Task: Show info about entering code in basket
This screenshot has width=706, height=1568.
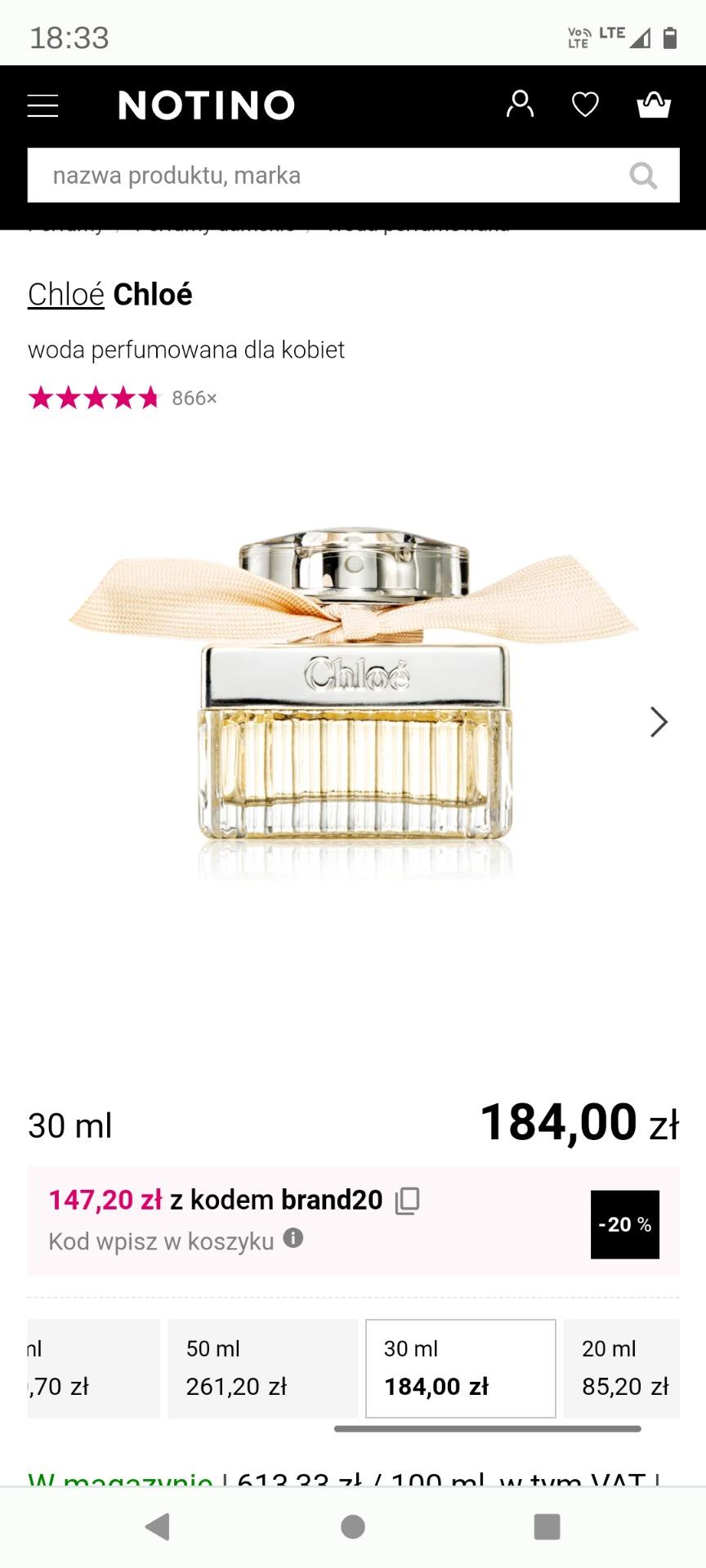Action: [x=293, y=1238]
